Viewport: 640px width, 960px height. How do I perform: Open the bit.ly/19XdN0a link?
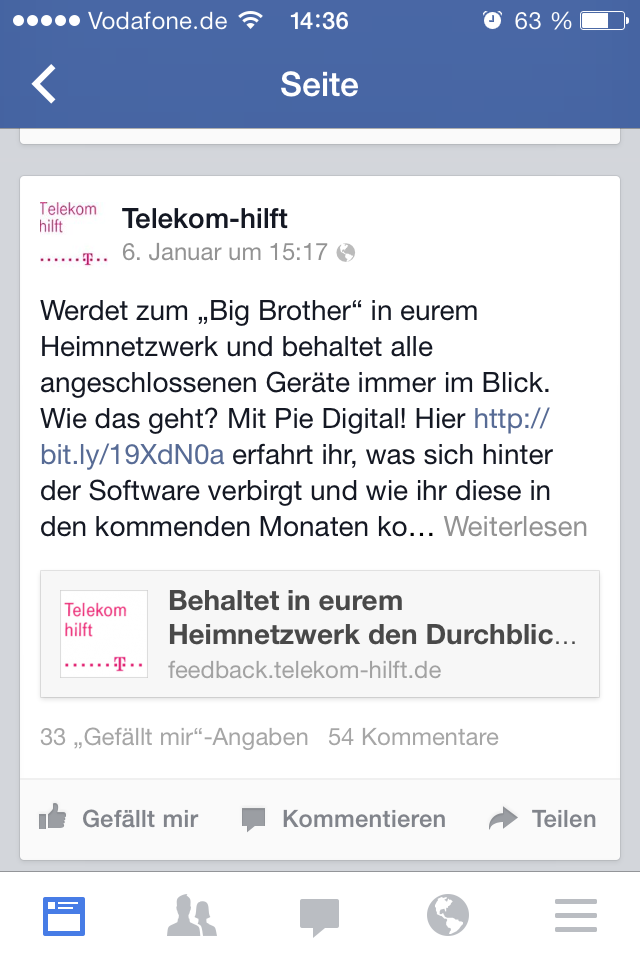pyautogui.click(x=132, y=456)
